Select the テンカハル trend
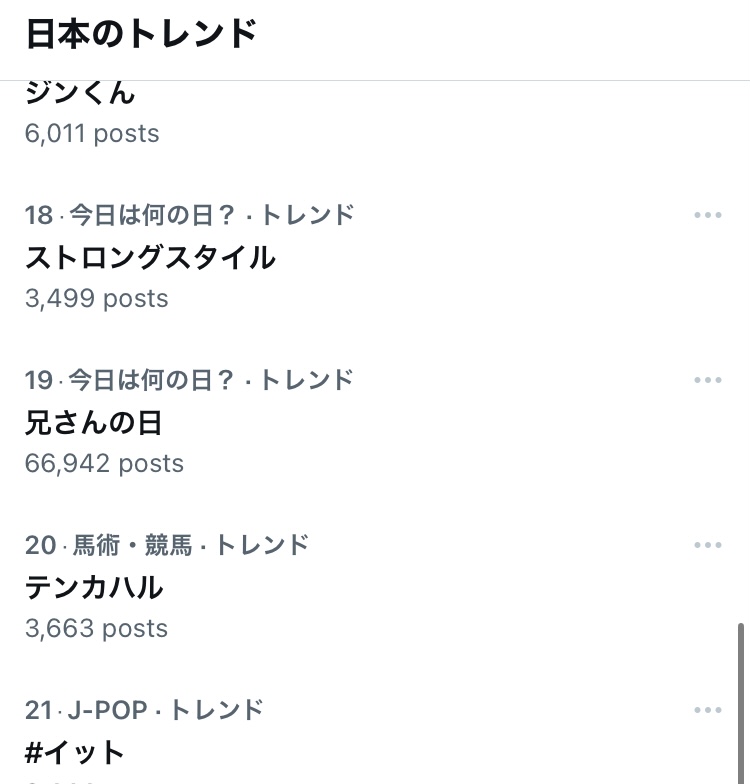This screenshot has height=784, width=750. coord(94,588)
